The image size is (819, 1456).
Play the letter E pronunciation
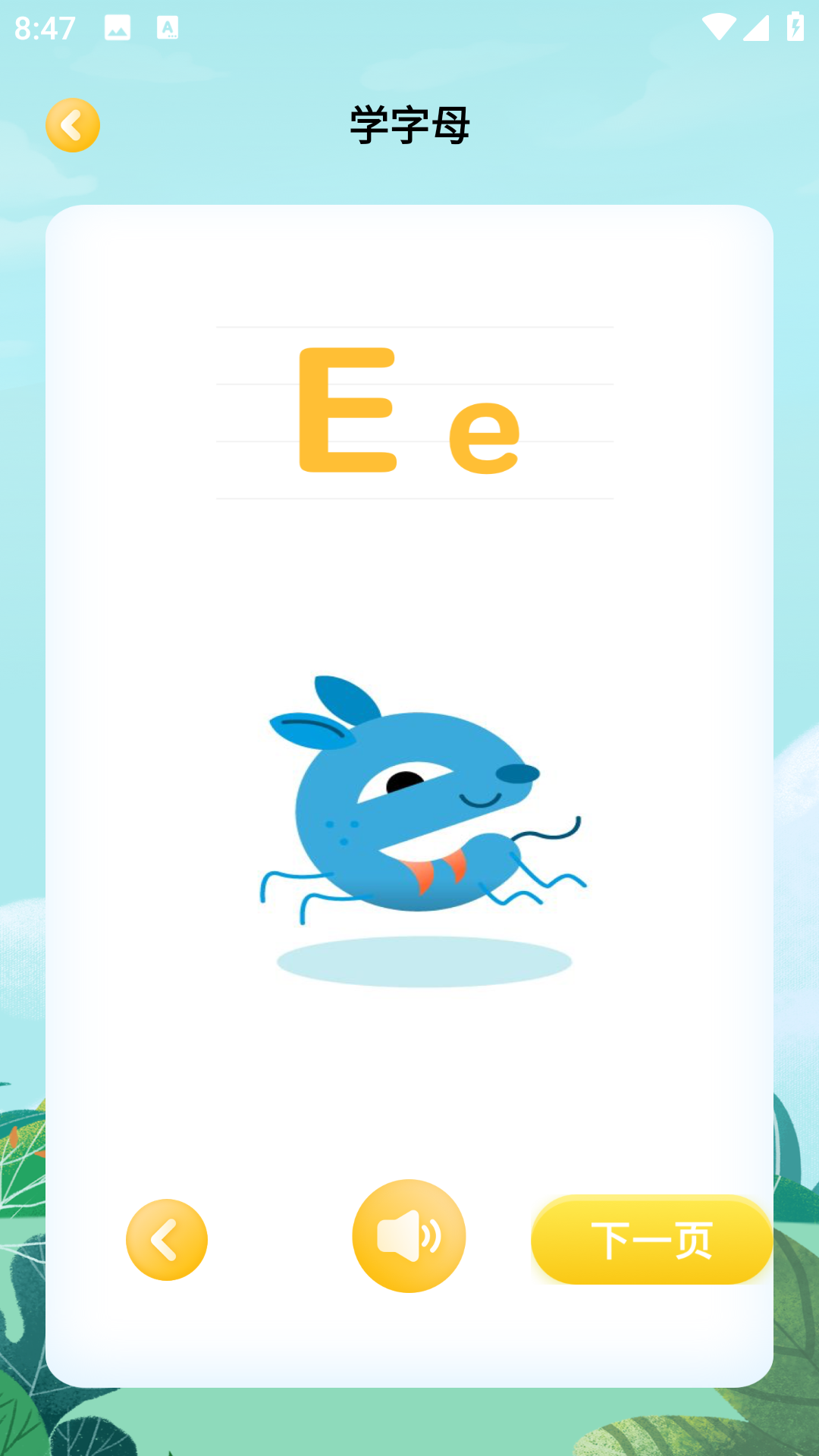pyautogui.click(x=409, y=1236)
